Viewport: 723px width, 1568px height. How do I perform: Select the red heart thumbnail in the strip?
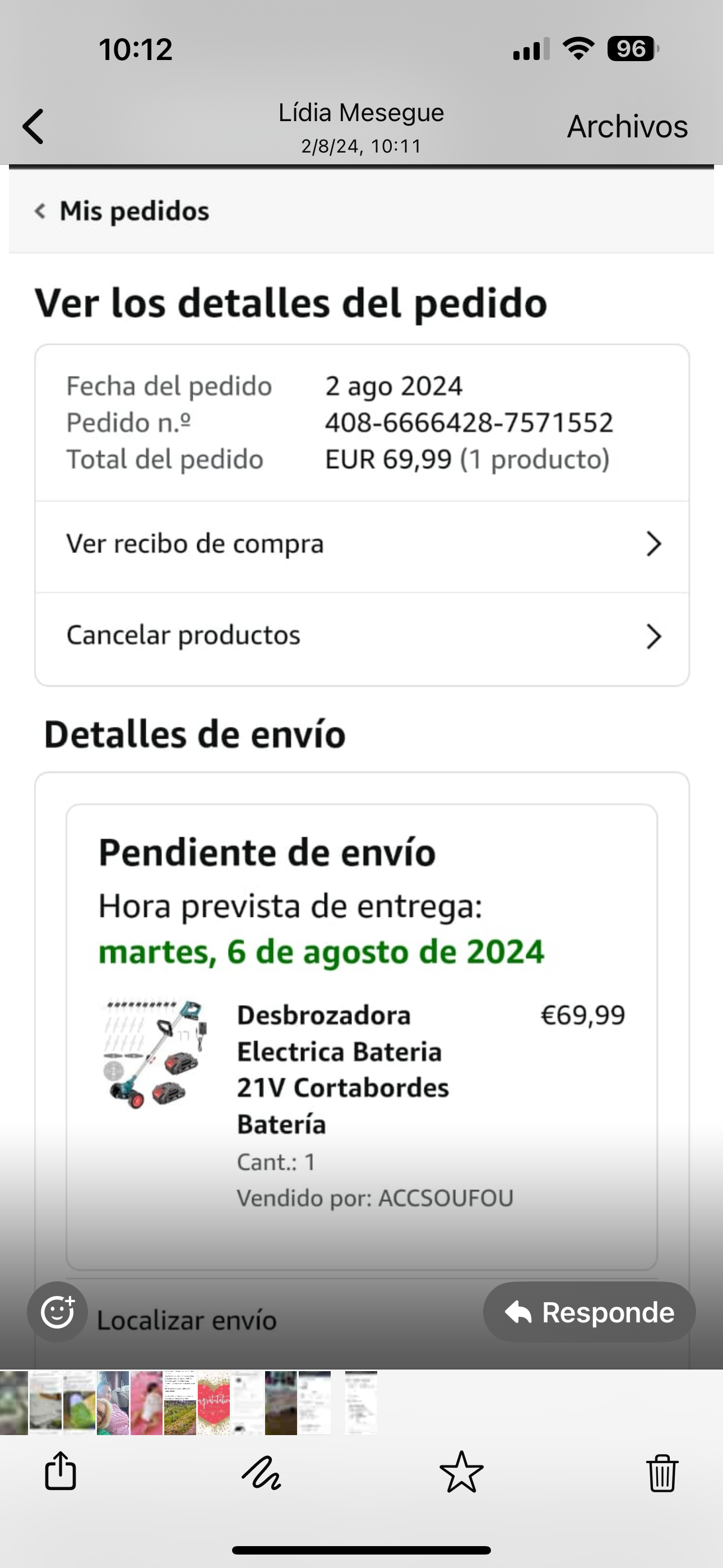click(x=214, y=1403)
